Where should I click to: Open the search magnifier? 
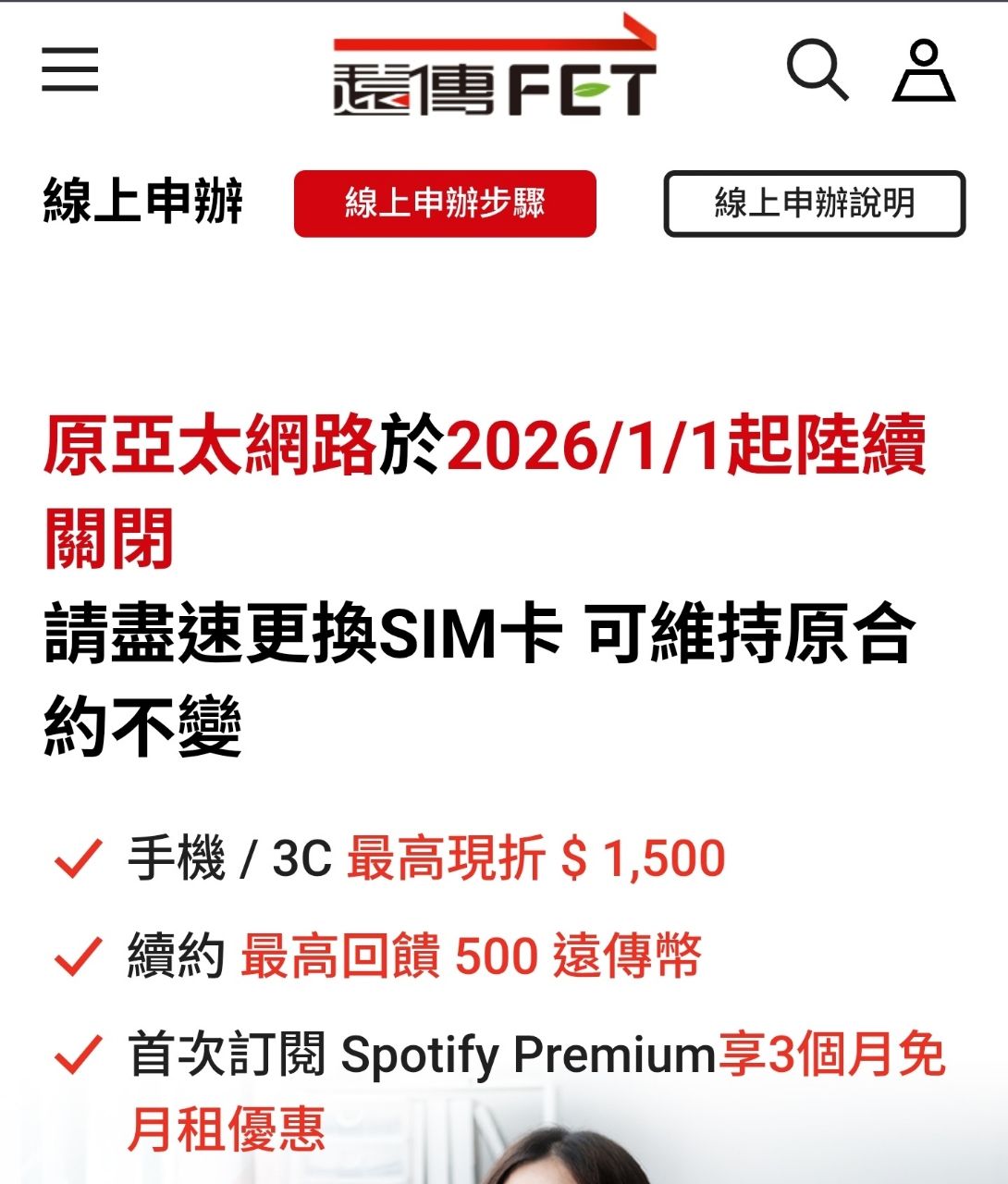(x=817, y=69)
